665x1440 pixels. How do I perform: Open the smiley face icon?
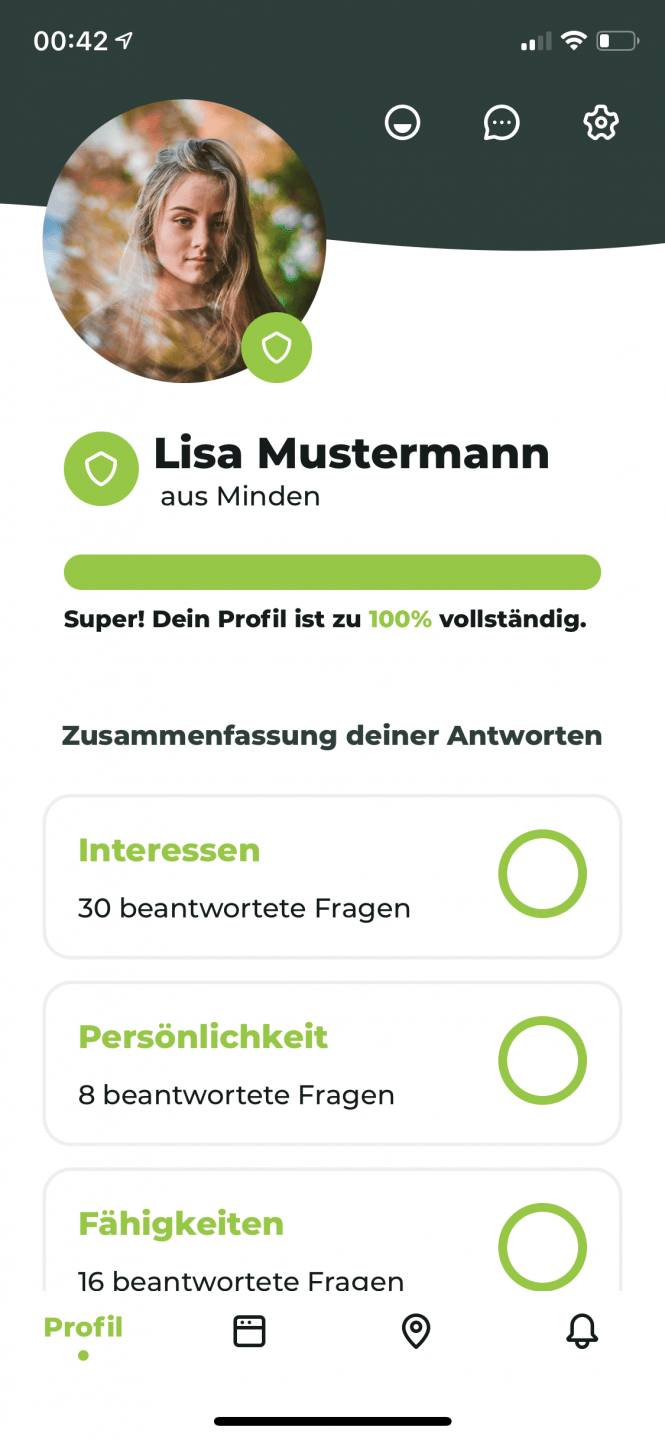click(x=403, y=123)
